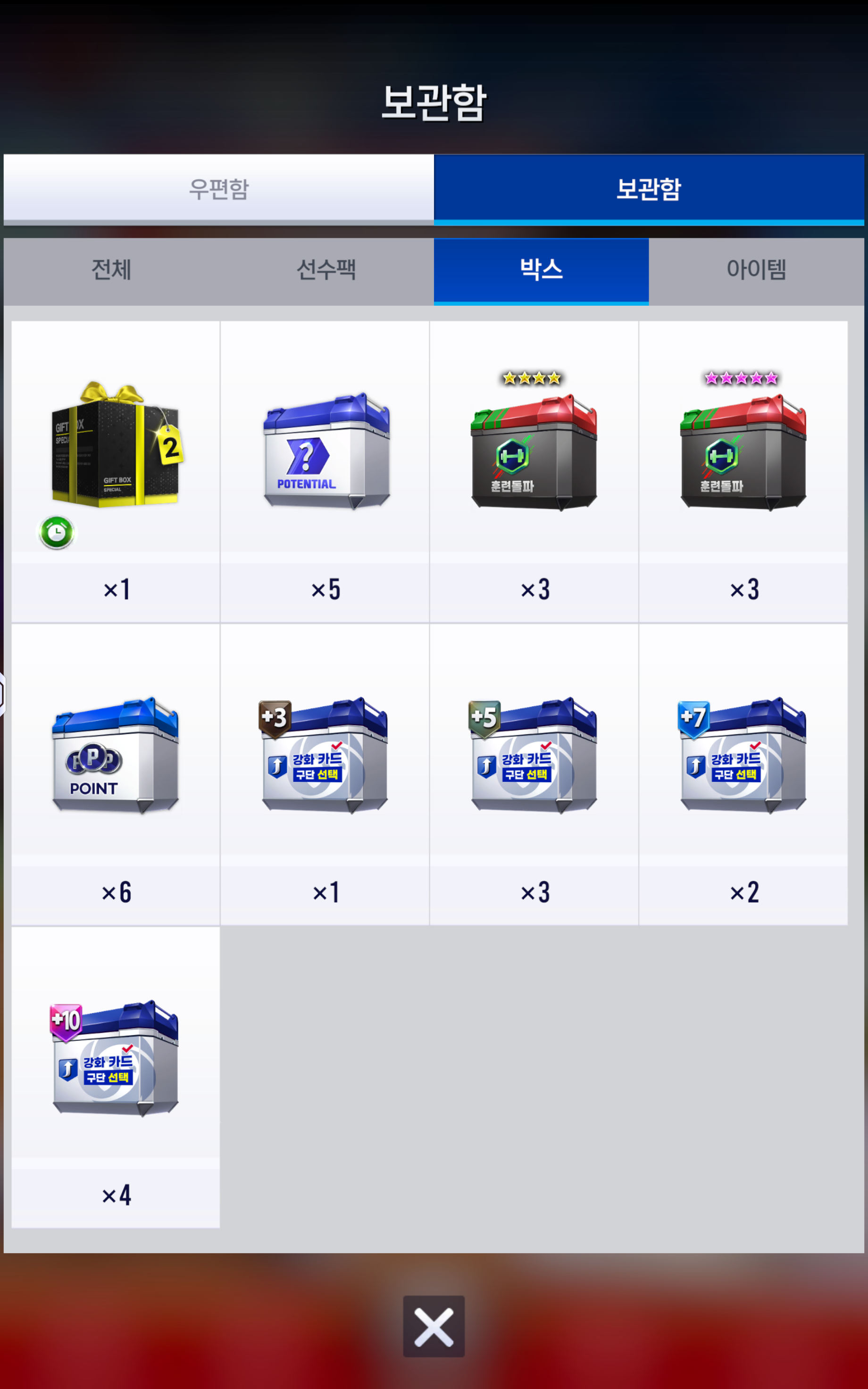The width and height of the screenshot is (868, 1389).
Task: Close the 보관함 screen
Action: (x=434, y=1326)
